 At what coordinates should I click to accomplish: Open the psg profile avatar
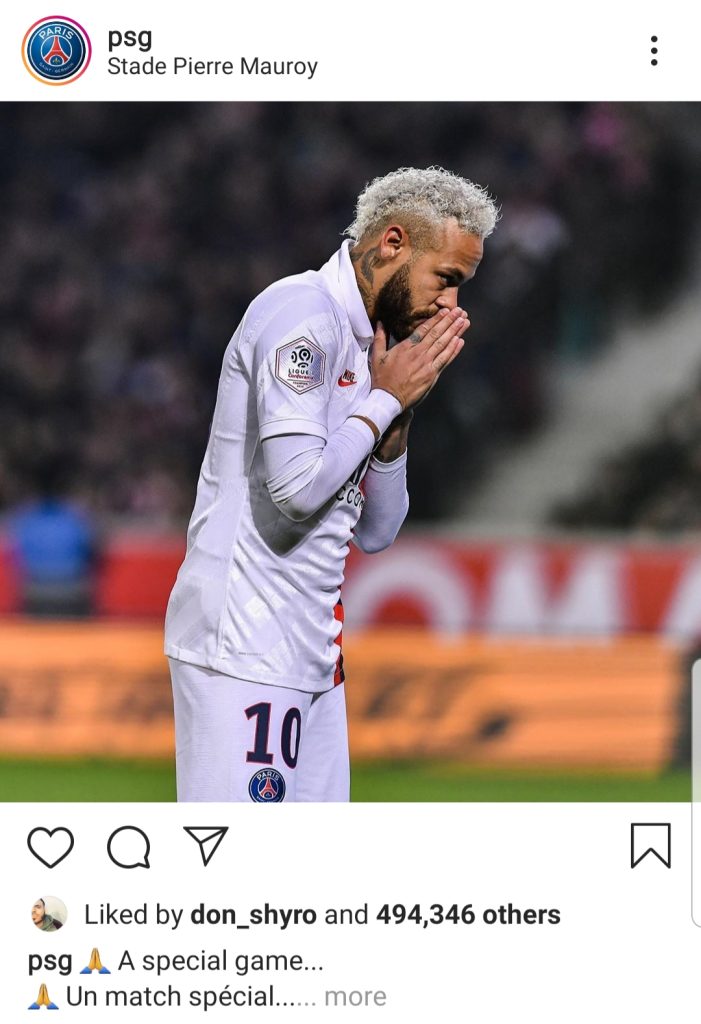pyautogui.click(x=56, y=51)
